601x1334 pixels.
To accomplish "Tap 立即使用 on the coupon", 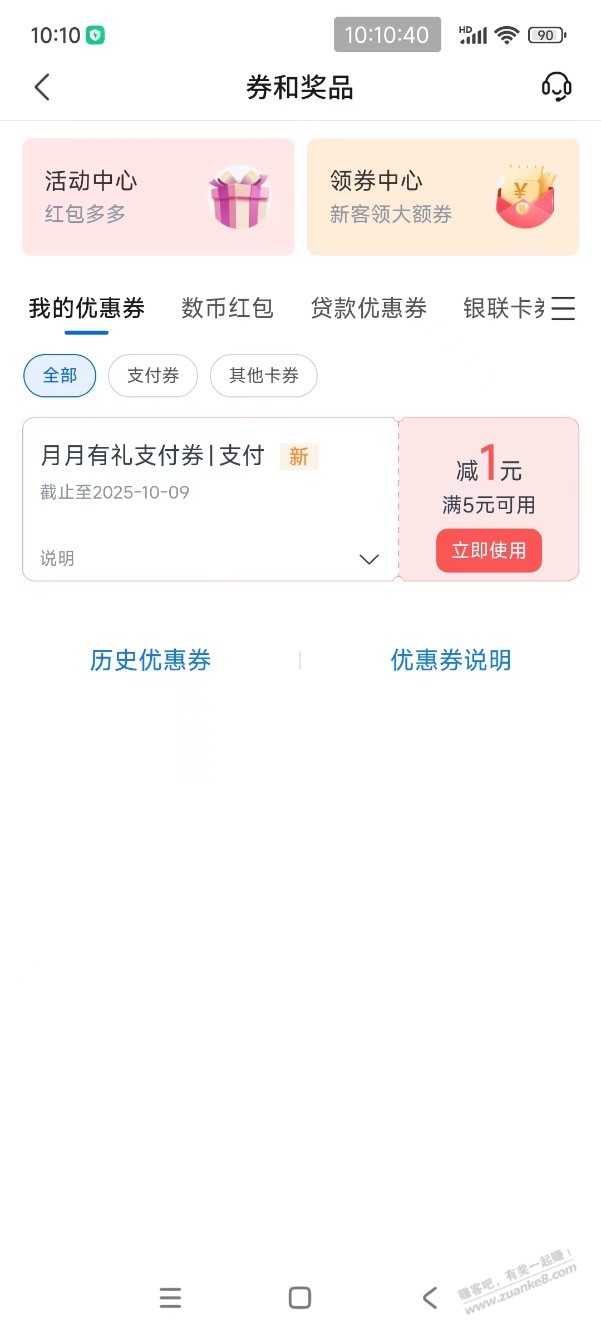I will tap(488, 551).
